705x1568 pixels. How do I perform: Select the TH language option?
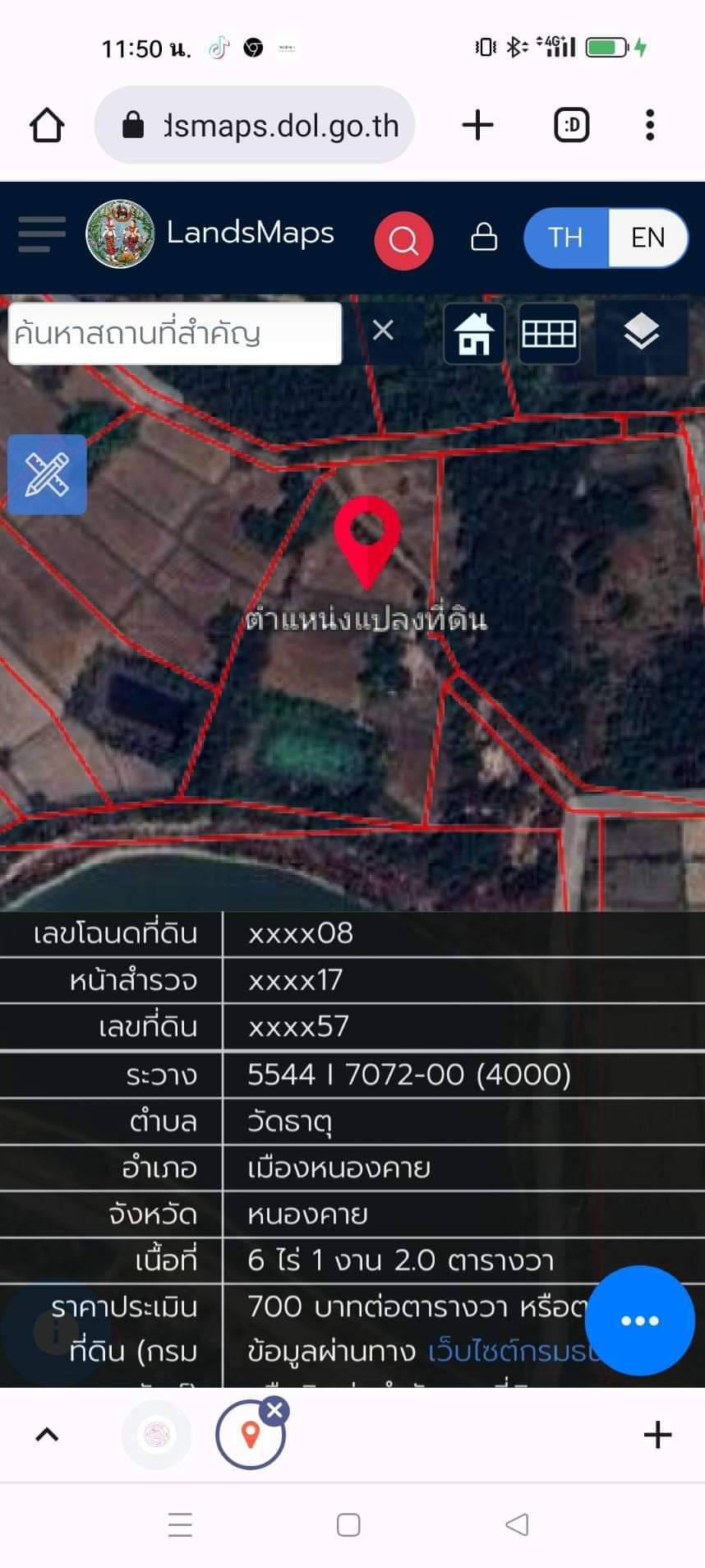[565, 238]
